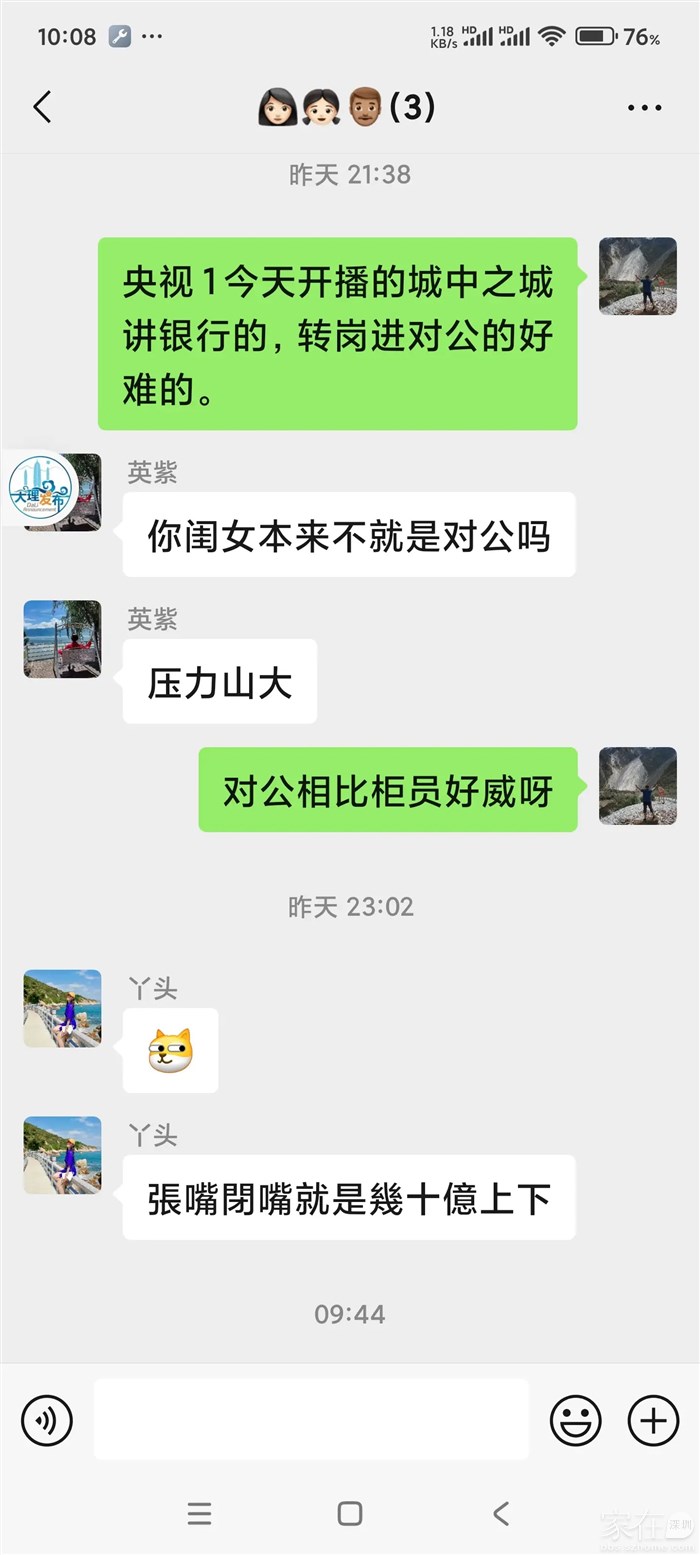Tap my avatar beside 对公相比柜员好威呀
Screen dimensions: 700x1555
pos(638,786)
